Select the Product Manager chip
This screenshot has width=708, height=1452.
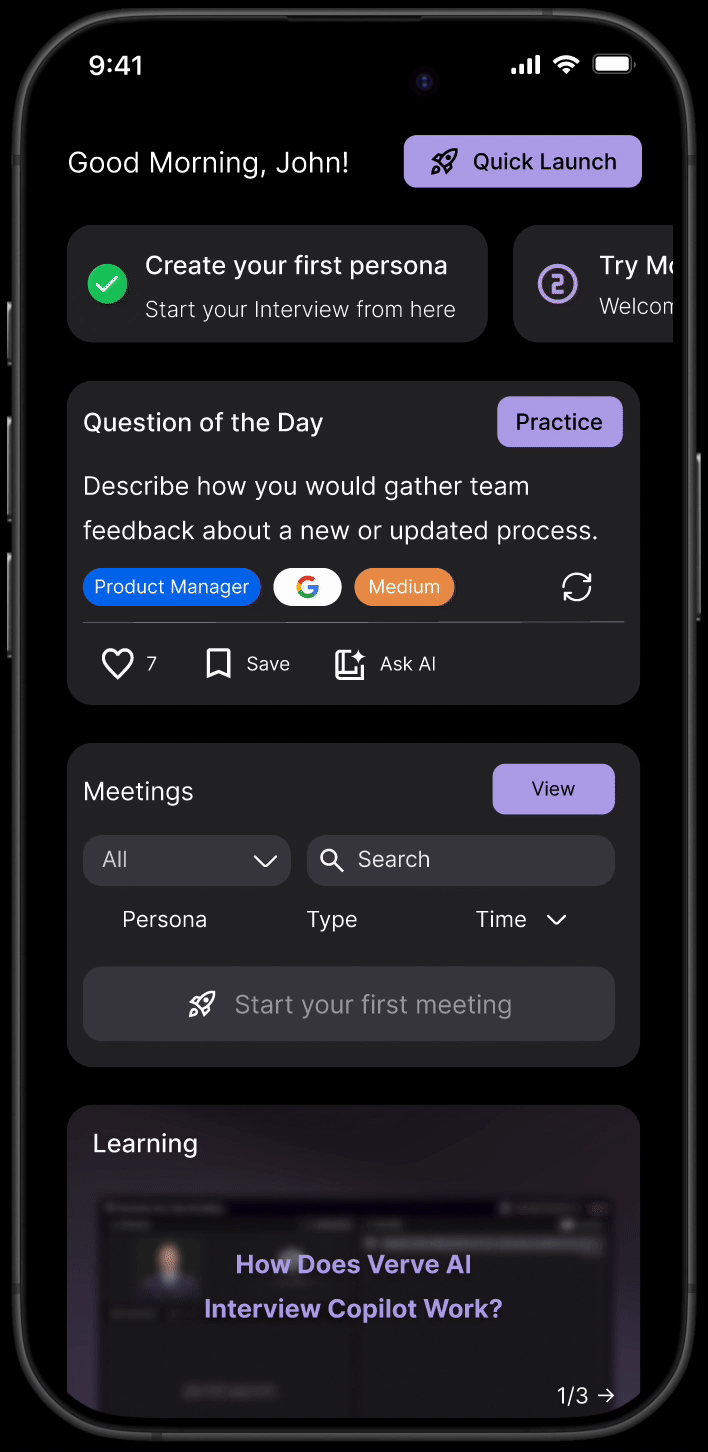click(172, 587)
